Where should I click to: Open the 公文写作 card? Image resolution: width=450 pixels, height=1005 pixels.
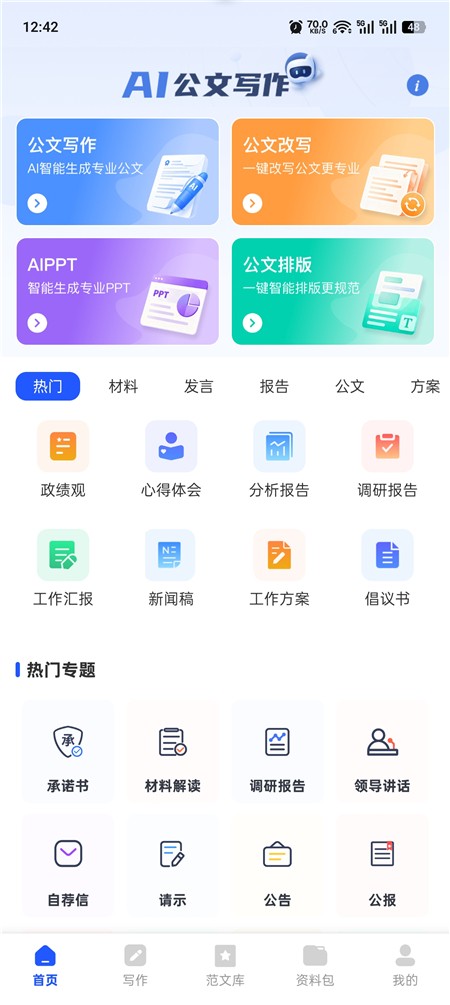[117, 172]
